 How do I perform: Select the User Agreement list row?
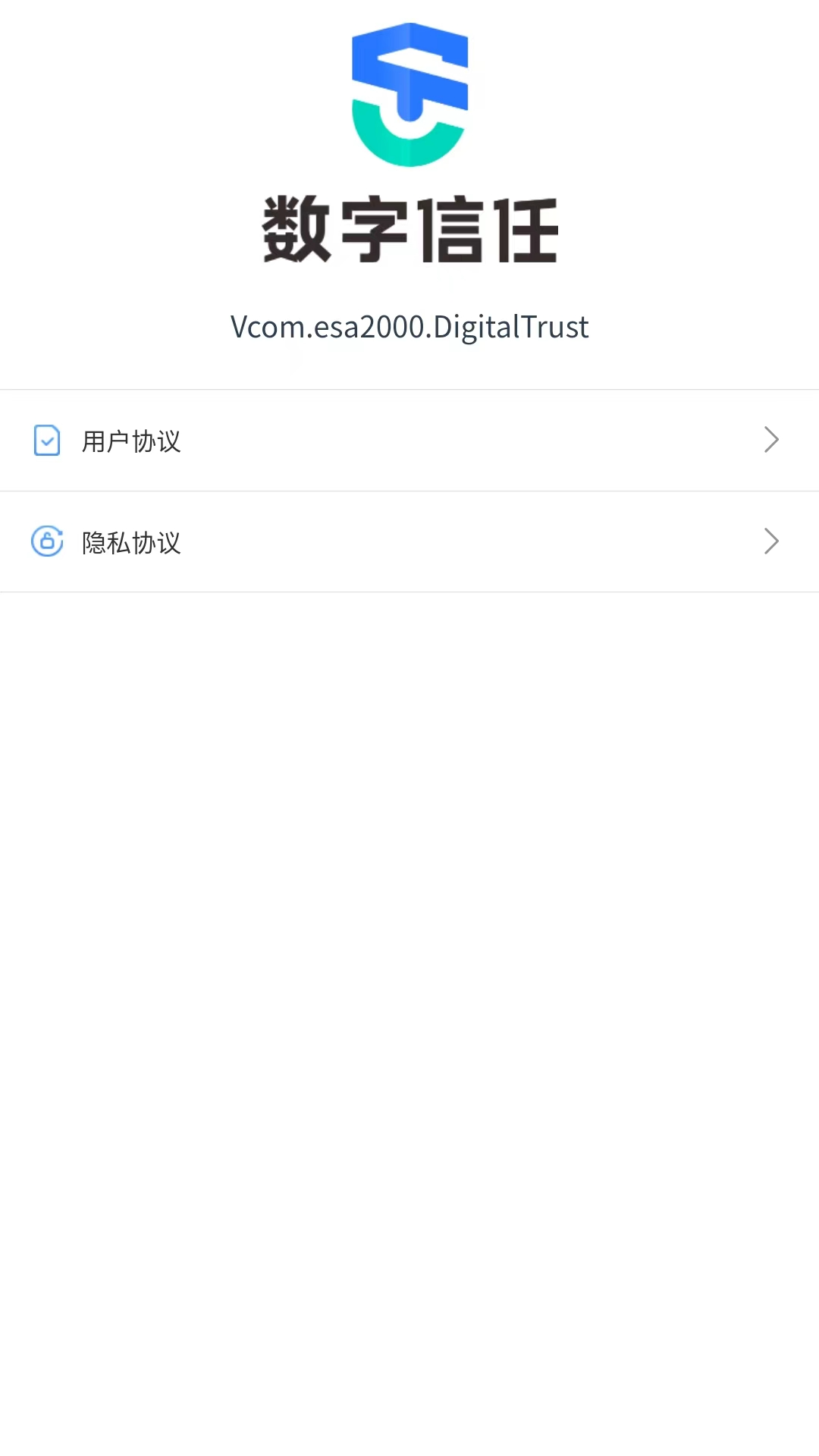click(409, 440)
